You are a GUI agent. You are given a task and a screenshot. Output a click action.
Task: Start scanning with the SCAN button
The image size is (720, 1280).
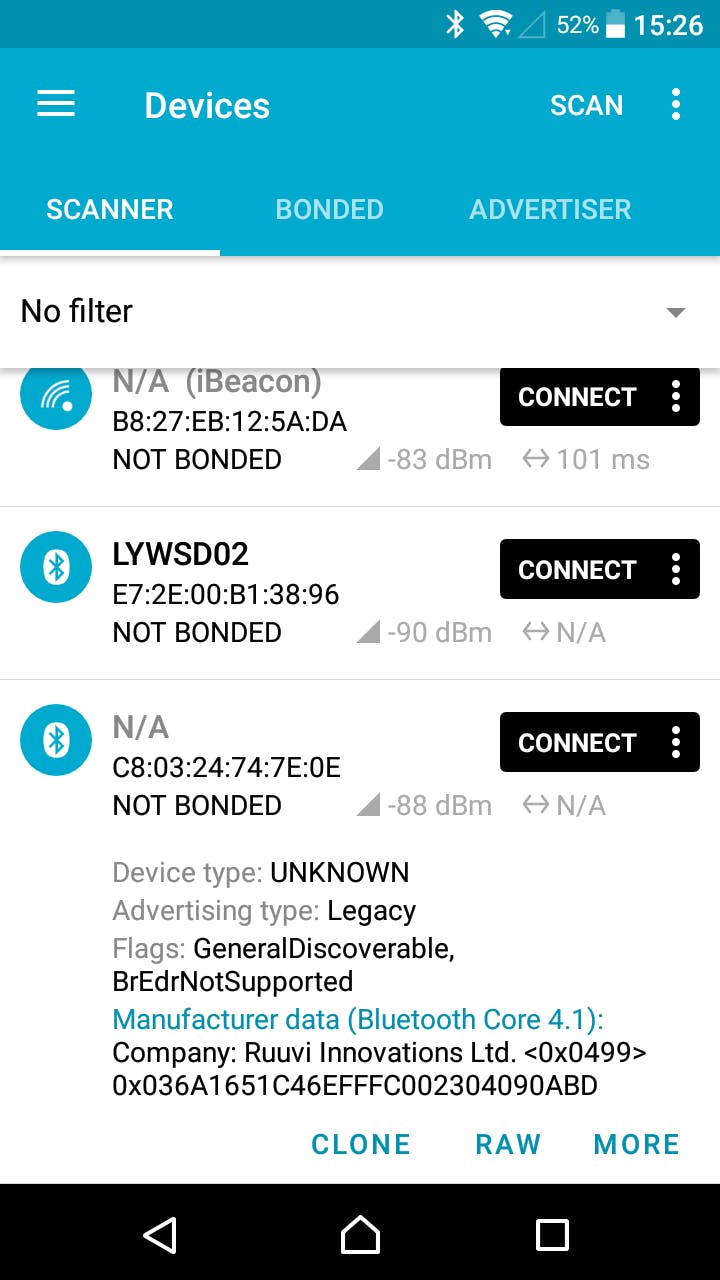pos(586,105)
